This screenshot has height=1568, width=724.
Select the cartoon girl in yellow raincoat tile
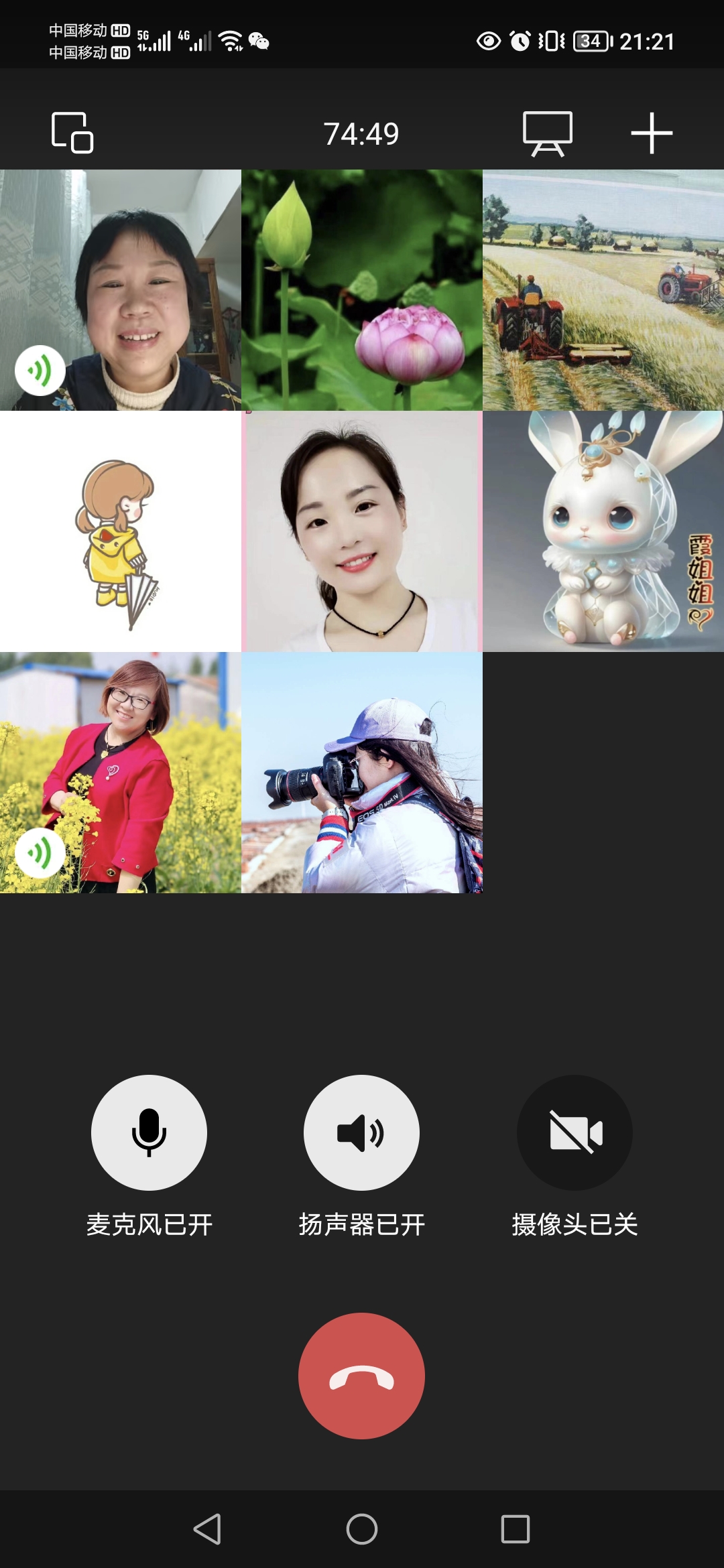click(121, 531)
